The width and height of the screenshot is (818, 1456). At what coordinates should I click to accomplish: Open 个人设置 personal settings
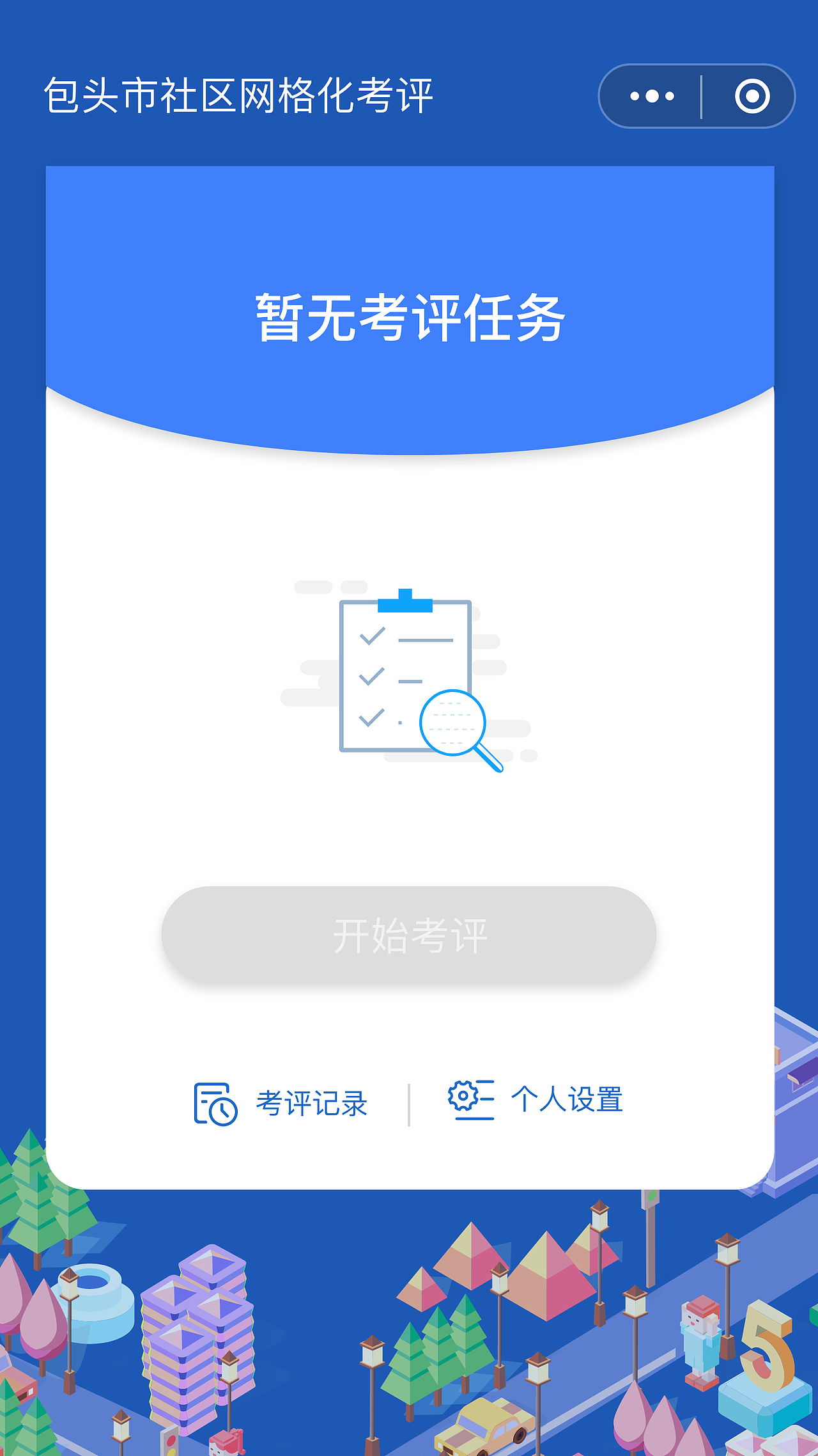coord(567,1098)
